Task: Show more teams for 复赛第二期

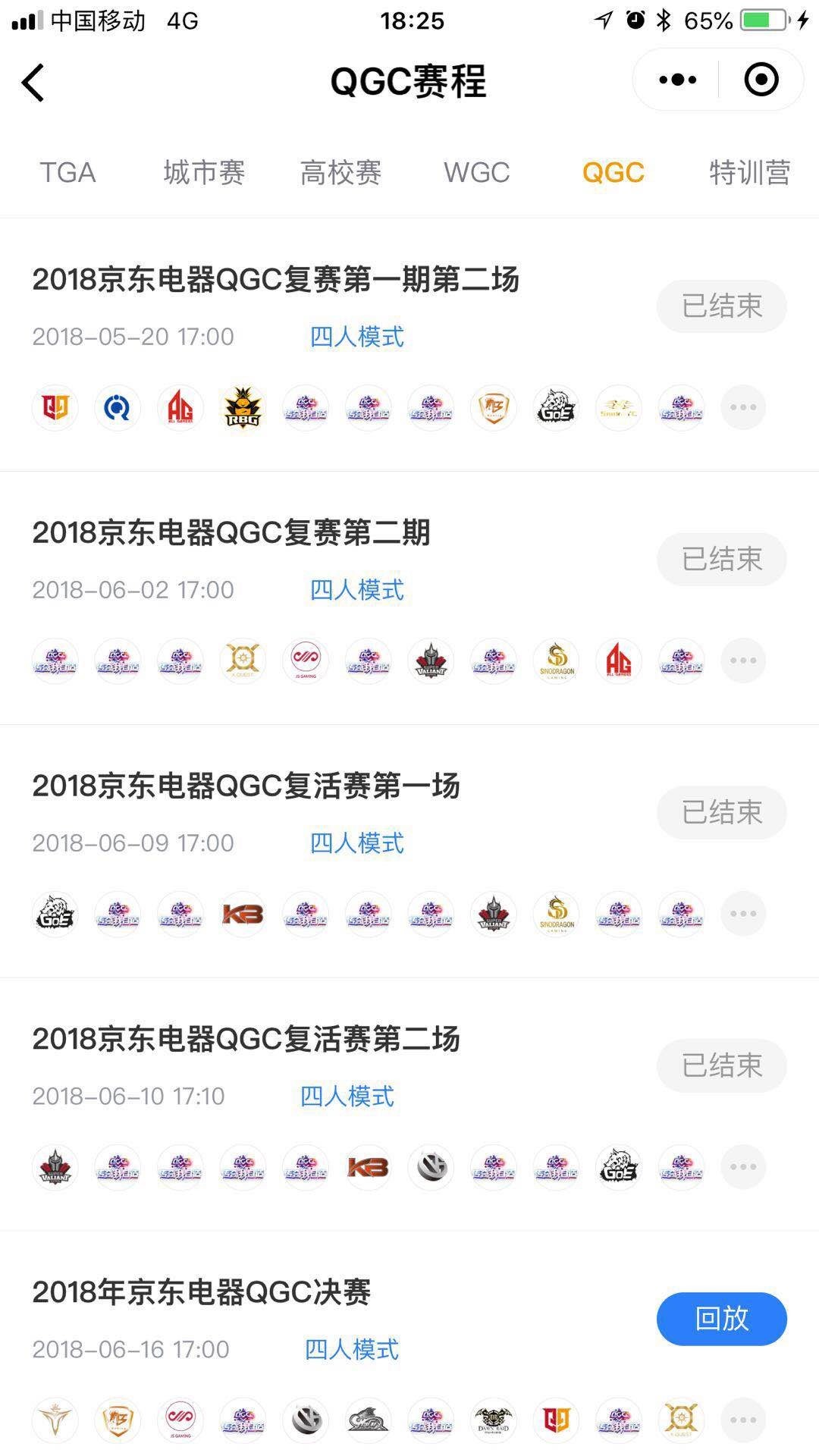Action: (743, 661)
